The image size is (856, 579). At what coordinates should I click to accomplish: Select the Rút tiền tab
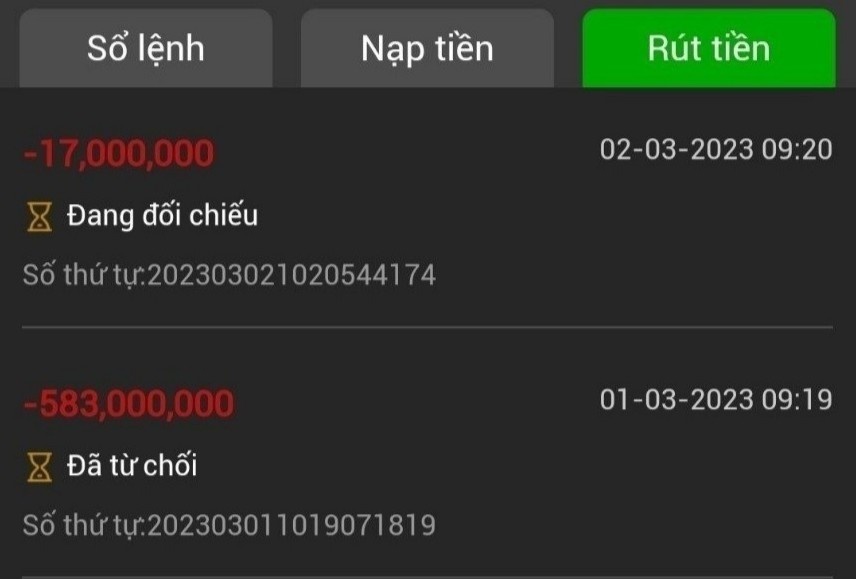coord(708,48)
